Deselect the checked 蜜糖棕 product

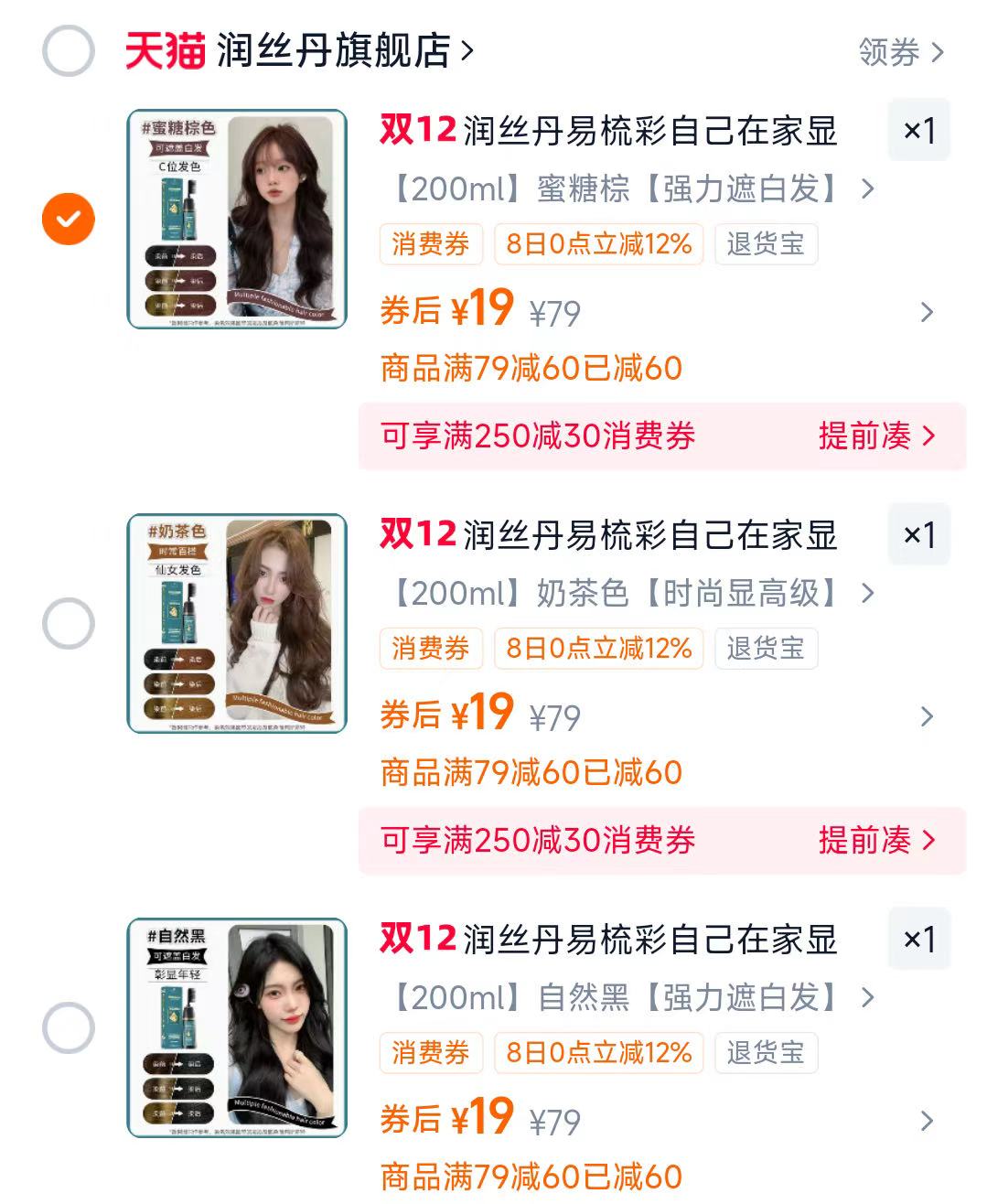[x=67, y=220]
